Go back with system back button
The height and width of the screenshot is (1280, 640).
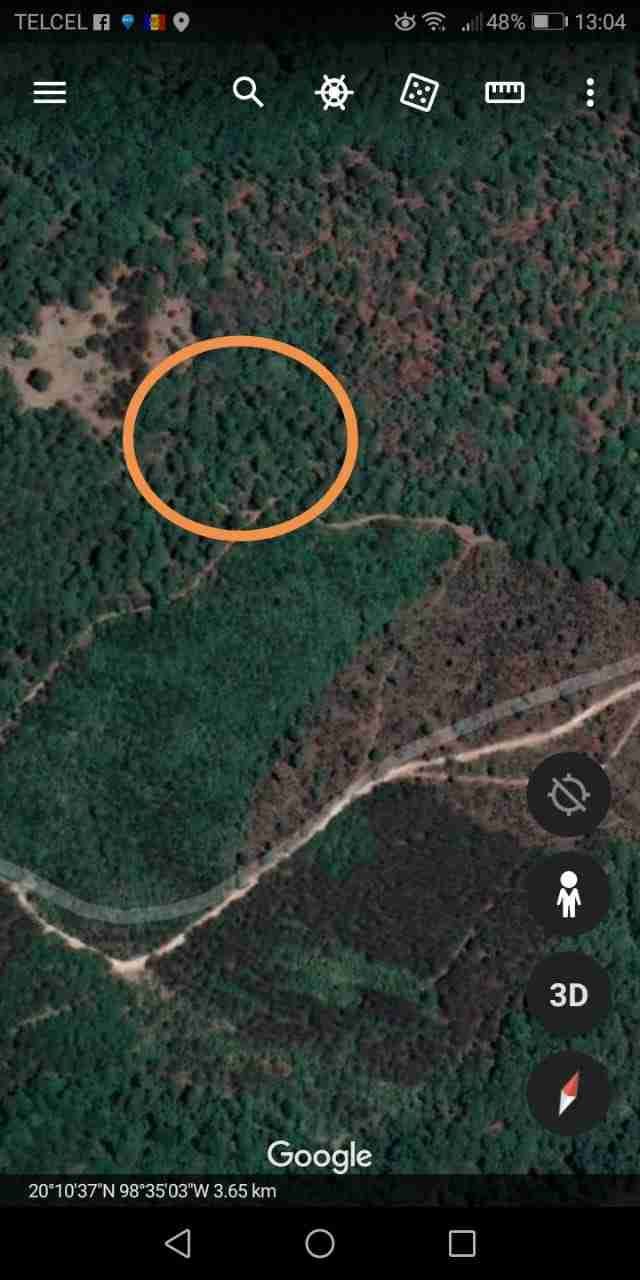tap(178, 1243)
